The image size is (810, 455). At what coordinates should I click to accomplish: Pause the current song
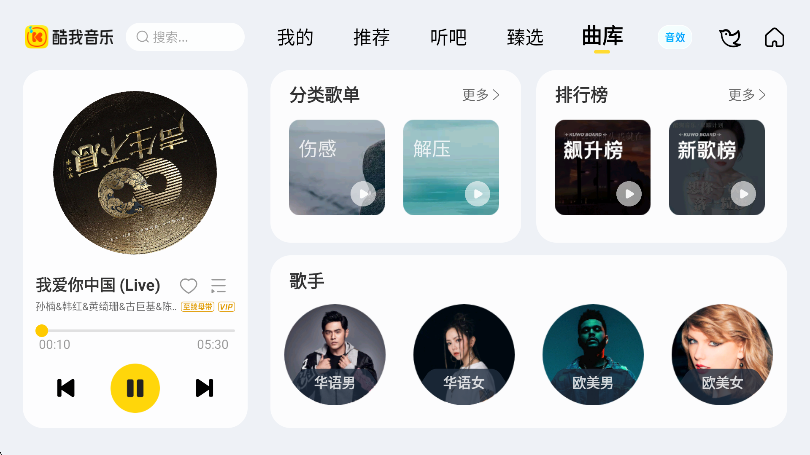(x=135, y=388)
